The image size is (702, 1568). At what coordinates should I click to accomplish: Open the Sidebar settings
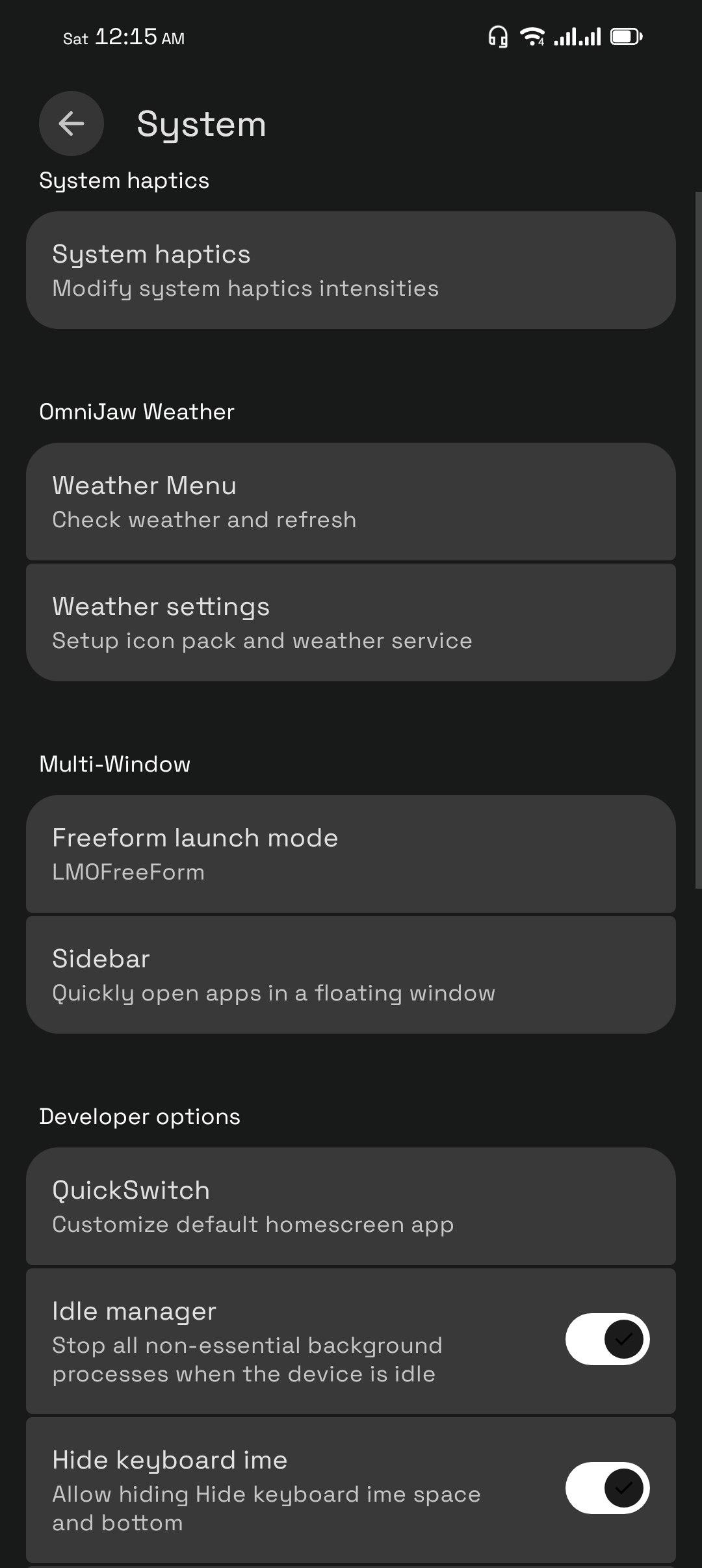[351, 974]
